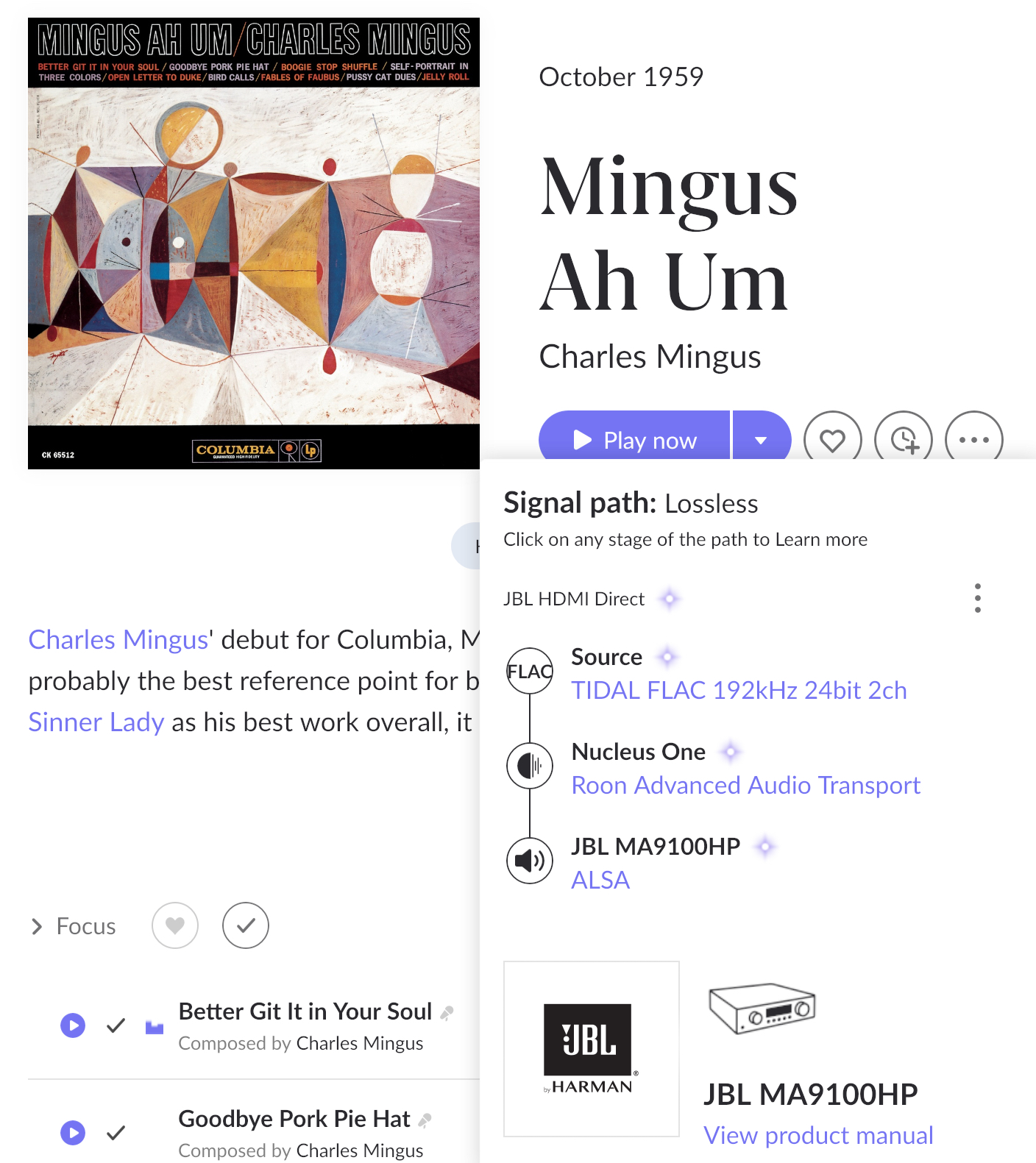
Task: Open the album overflow menu
Action: coord(973,440)
